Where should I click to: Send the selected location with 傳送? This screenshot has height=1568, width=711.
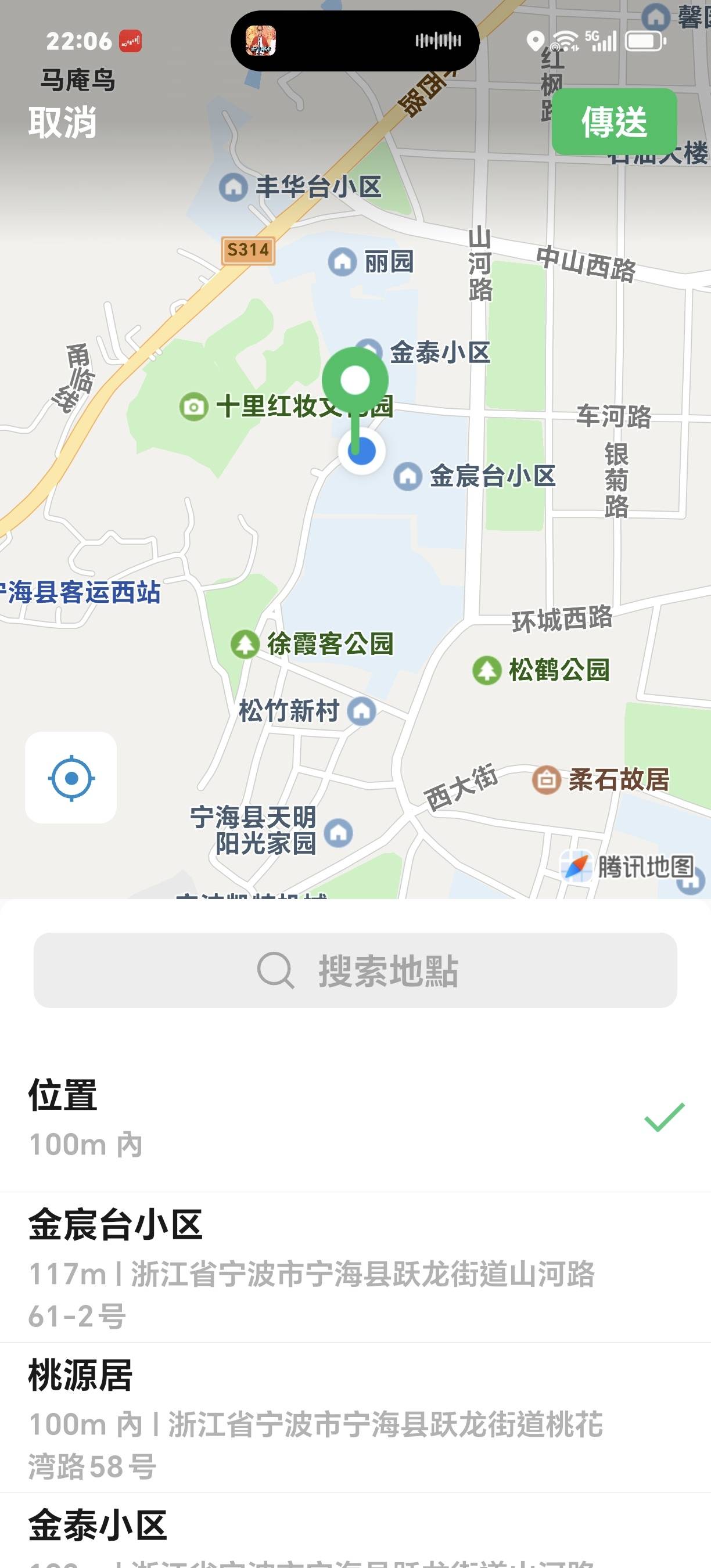(x=613, y=122)
